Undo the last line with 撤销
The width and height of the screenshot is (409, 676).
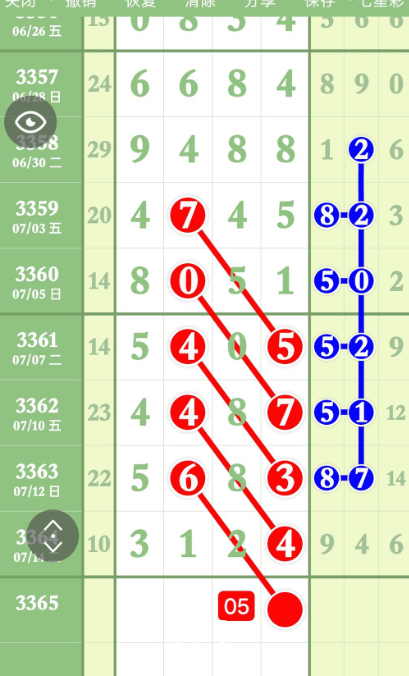[x=80, y=3]
